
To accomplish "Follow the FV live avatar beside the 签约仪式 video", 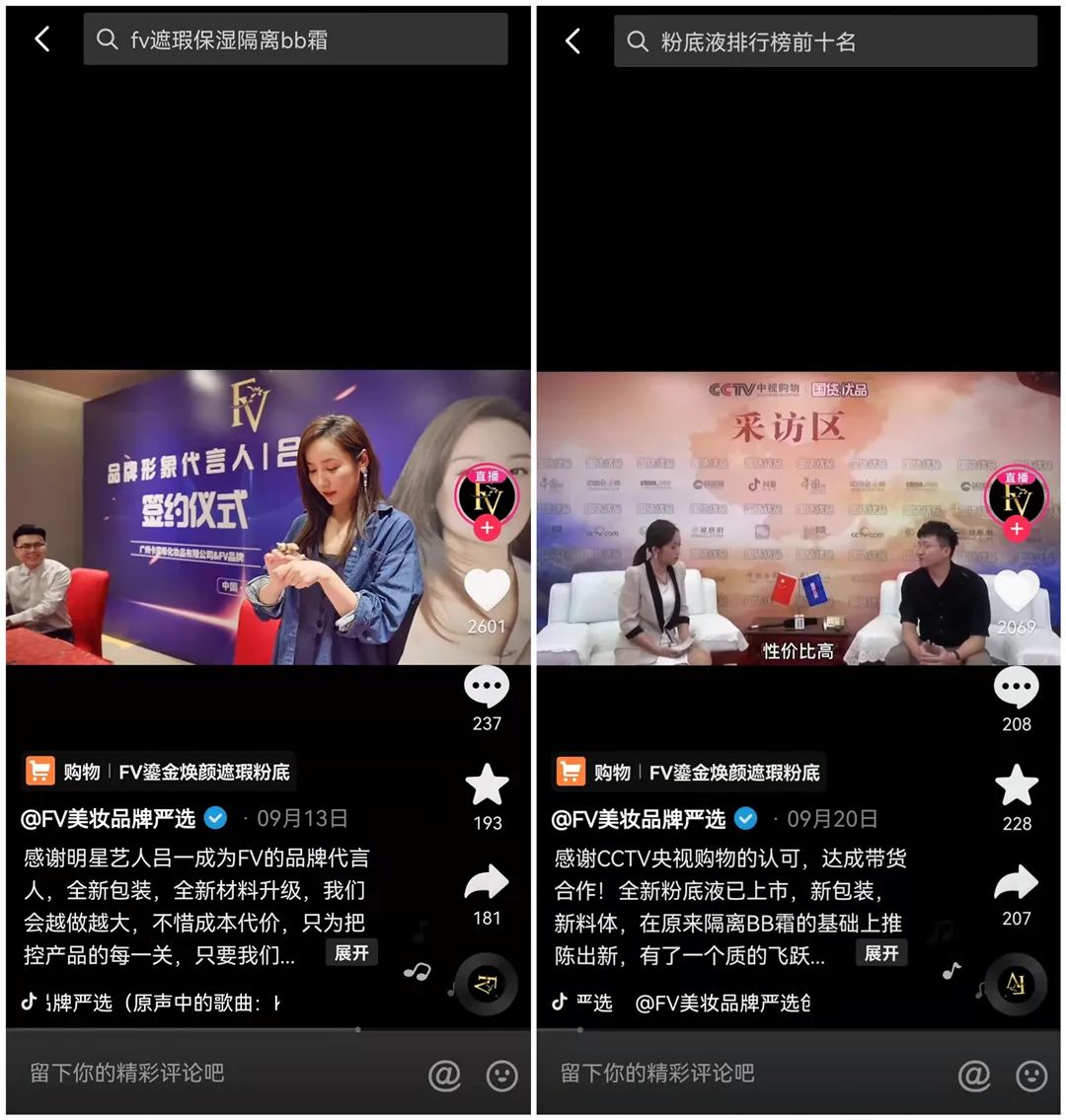I will click(x=487, y=528).
